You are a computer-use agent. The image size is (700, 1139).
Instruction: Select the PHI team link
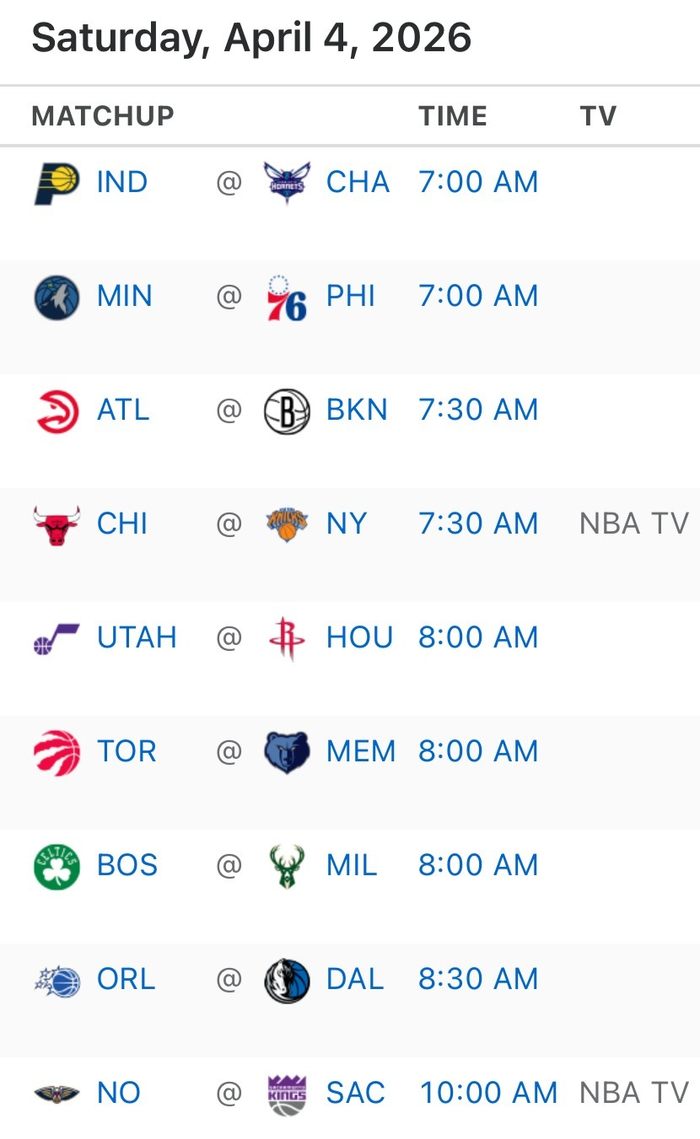coord(350,296)
